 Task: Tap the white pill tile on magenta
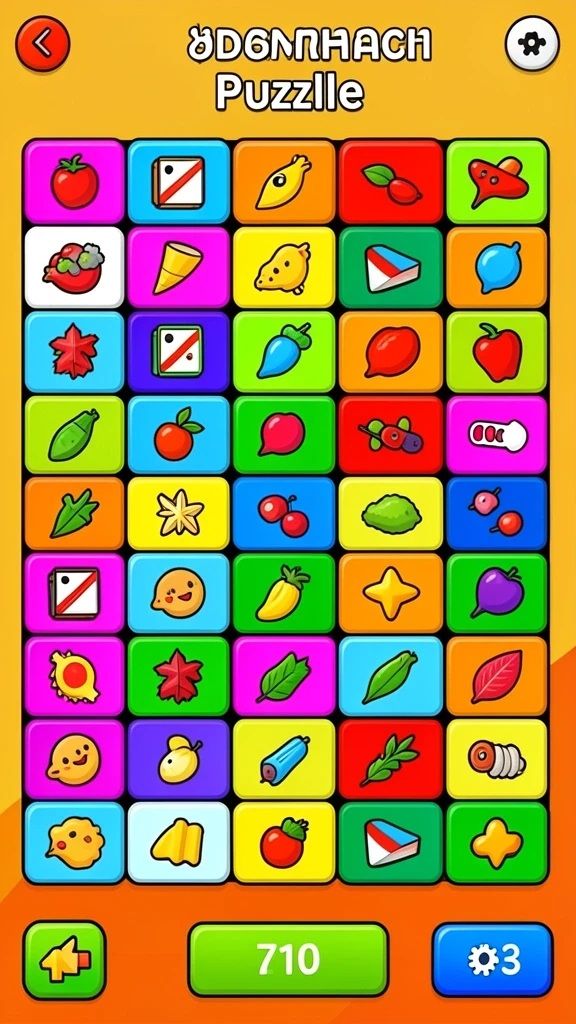(498, 434)
